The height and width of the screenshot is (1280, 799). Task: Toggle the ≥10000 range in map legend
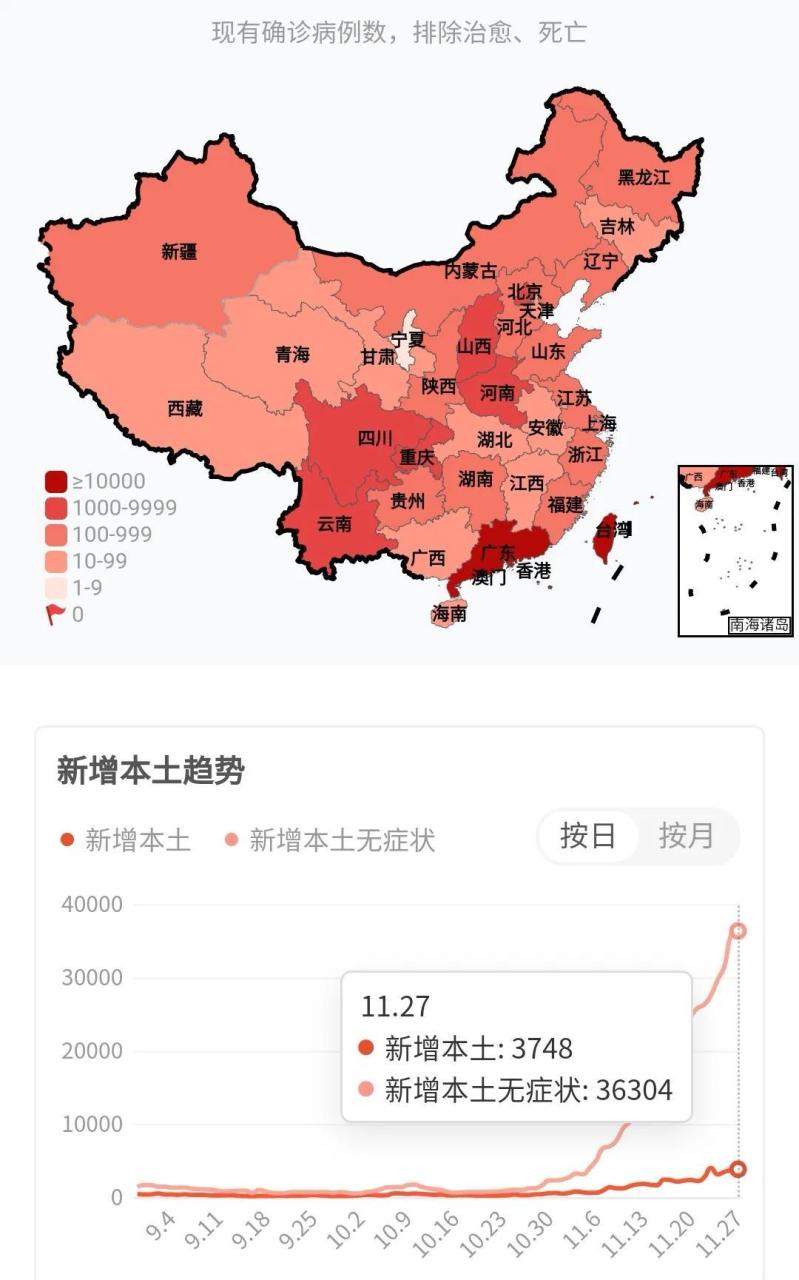[x=96, y=481]
